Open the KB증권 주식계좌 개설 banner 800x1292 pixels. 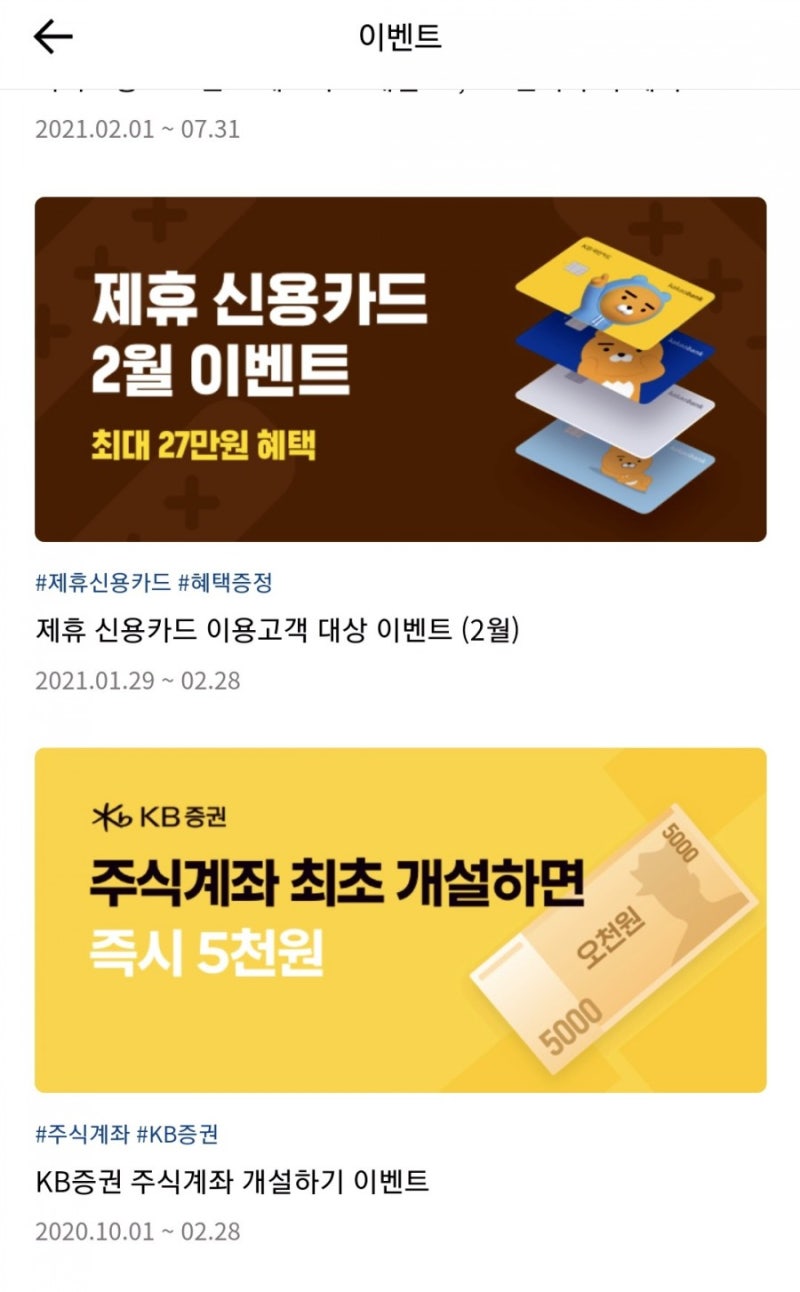[x=400, y=919]
